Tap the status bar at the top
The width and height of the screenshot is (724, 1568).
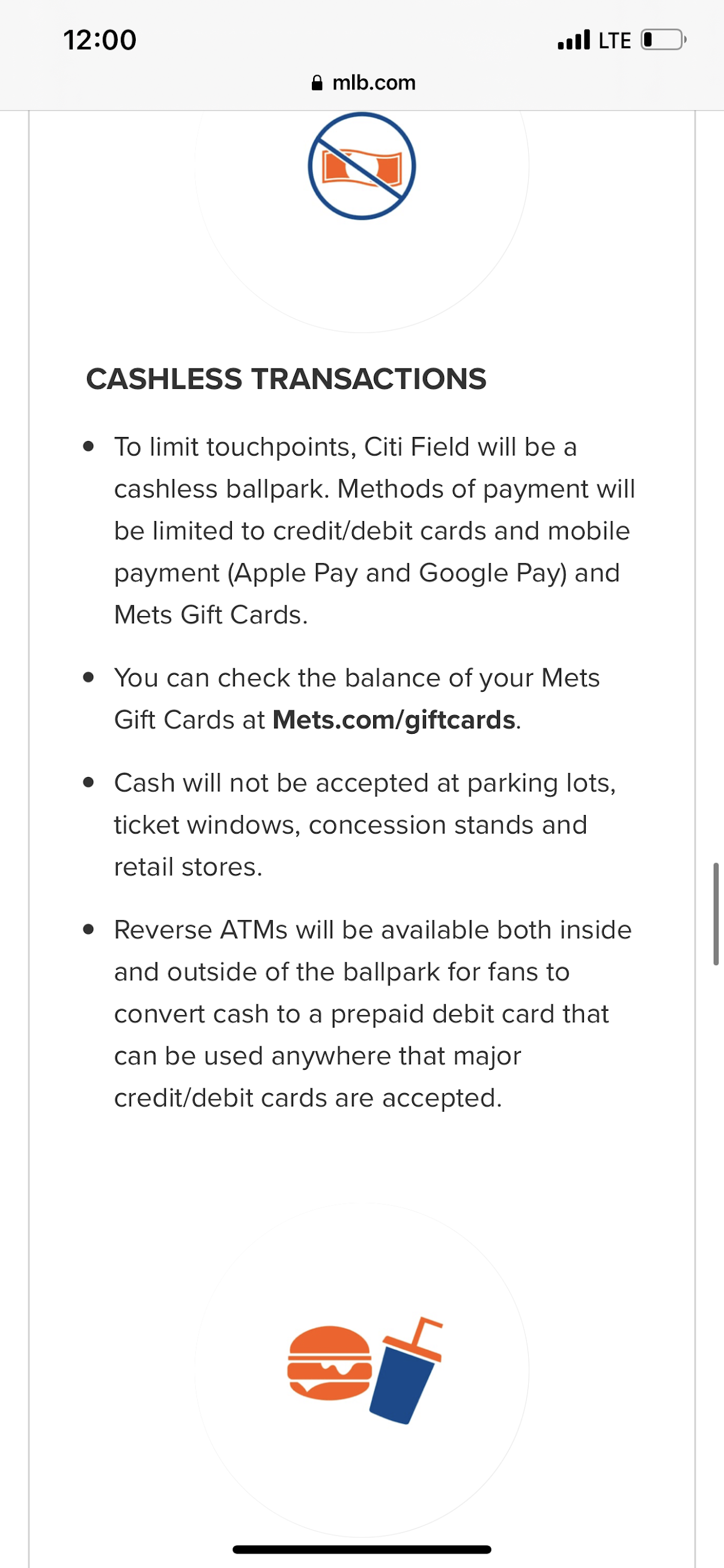point(362,39)
